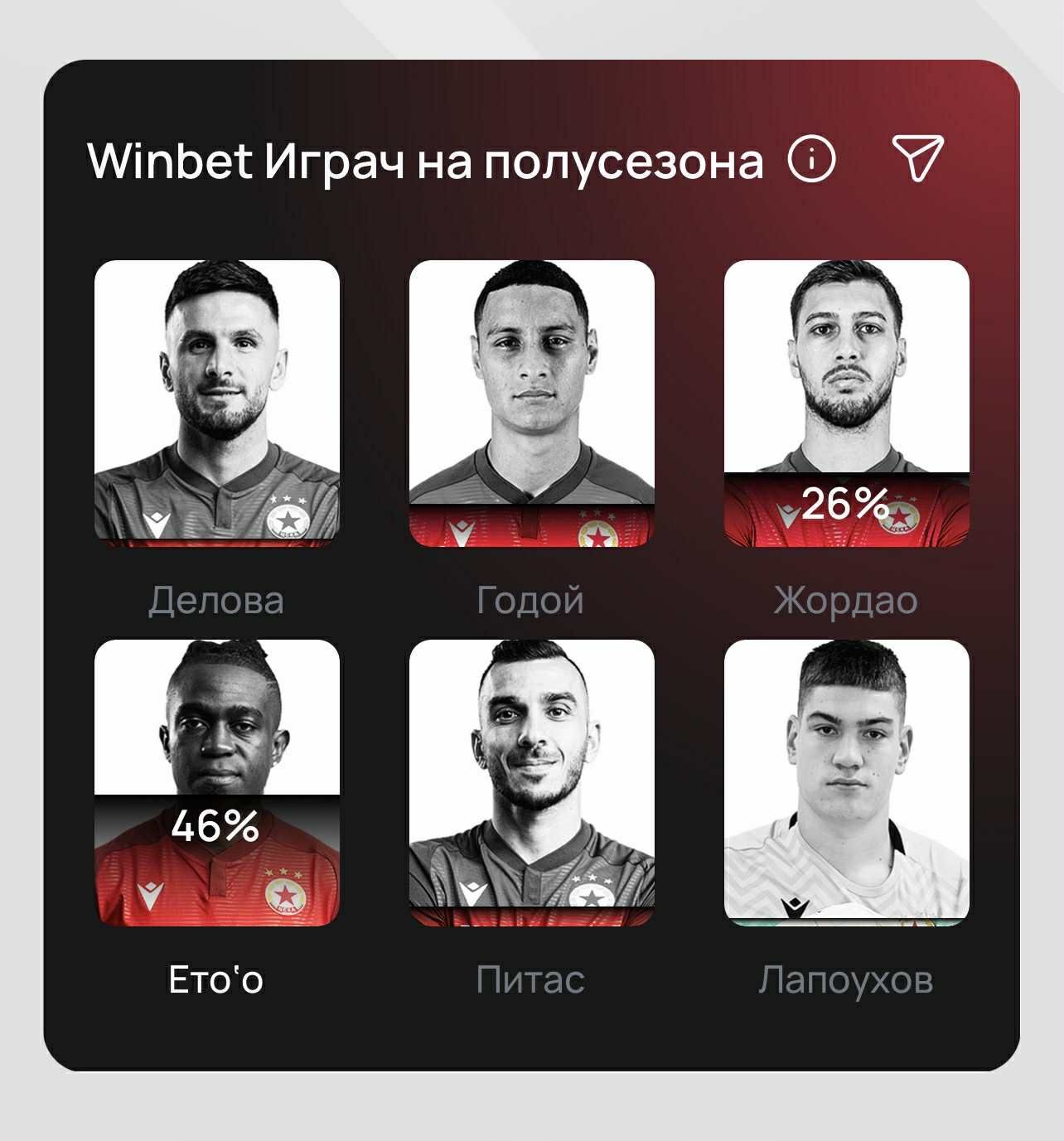Pick the Ето'о player card
This screenshot has height=1141, width=1064.
217,782
